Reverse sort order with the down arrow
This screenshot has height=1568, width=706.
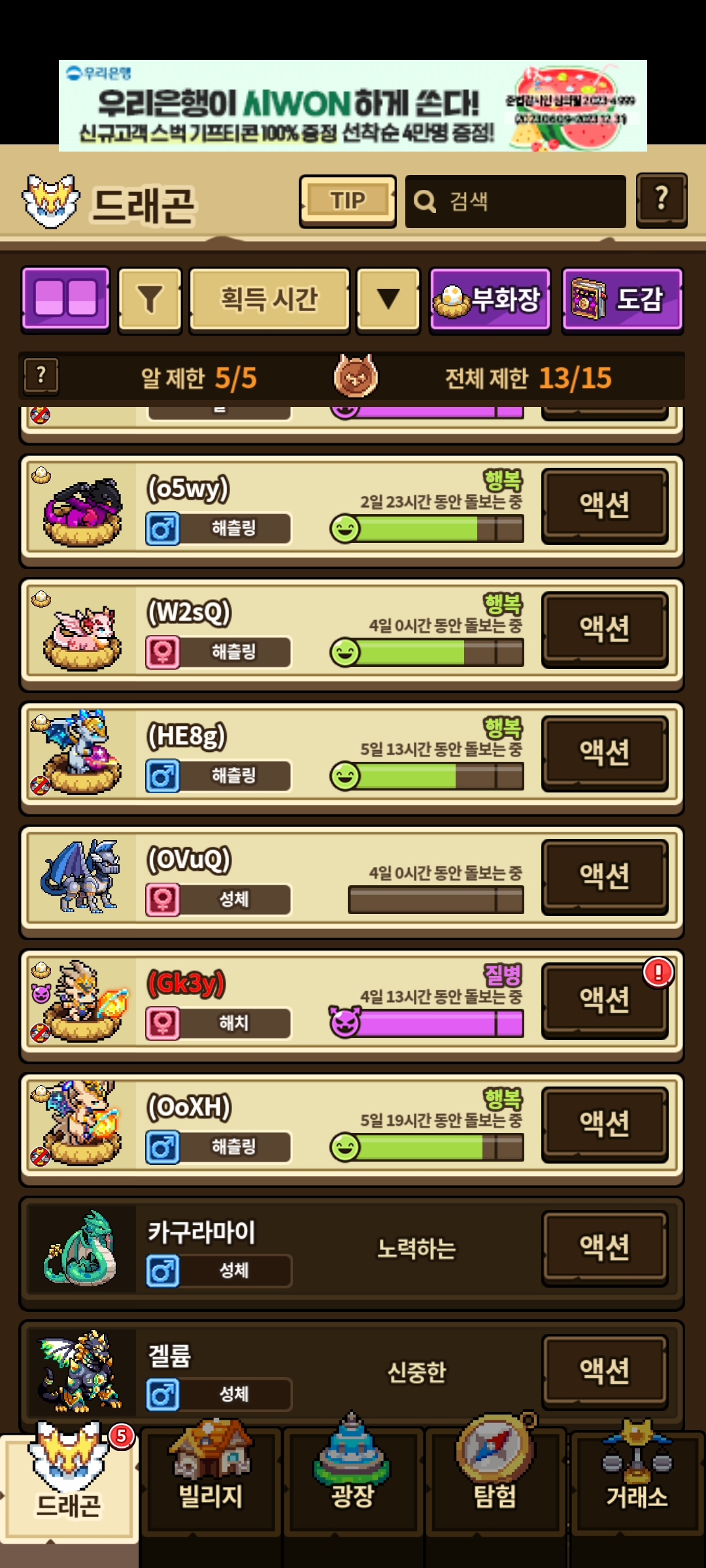[x=388, y=300]
